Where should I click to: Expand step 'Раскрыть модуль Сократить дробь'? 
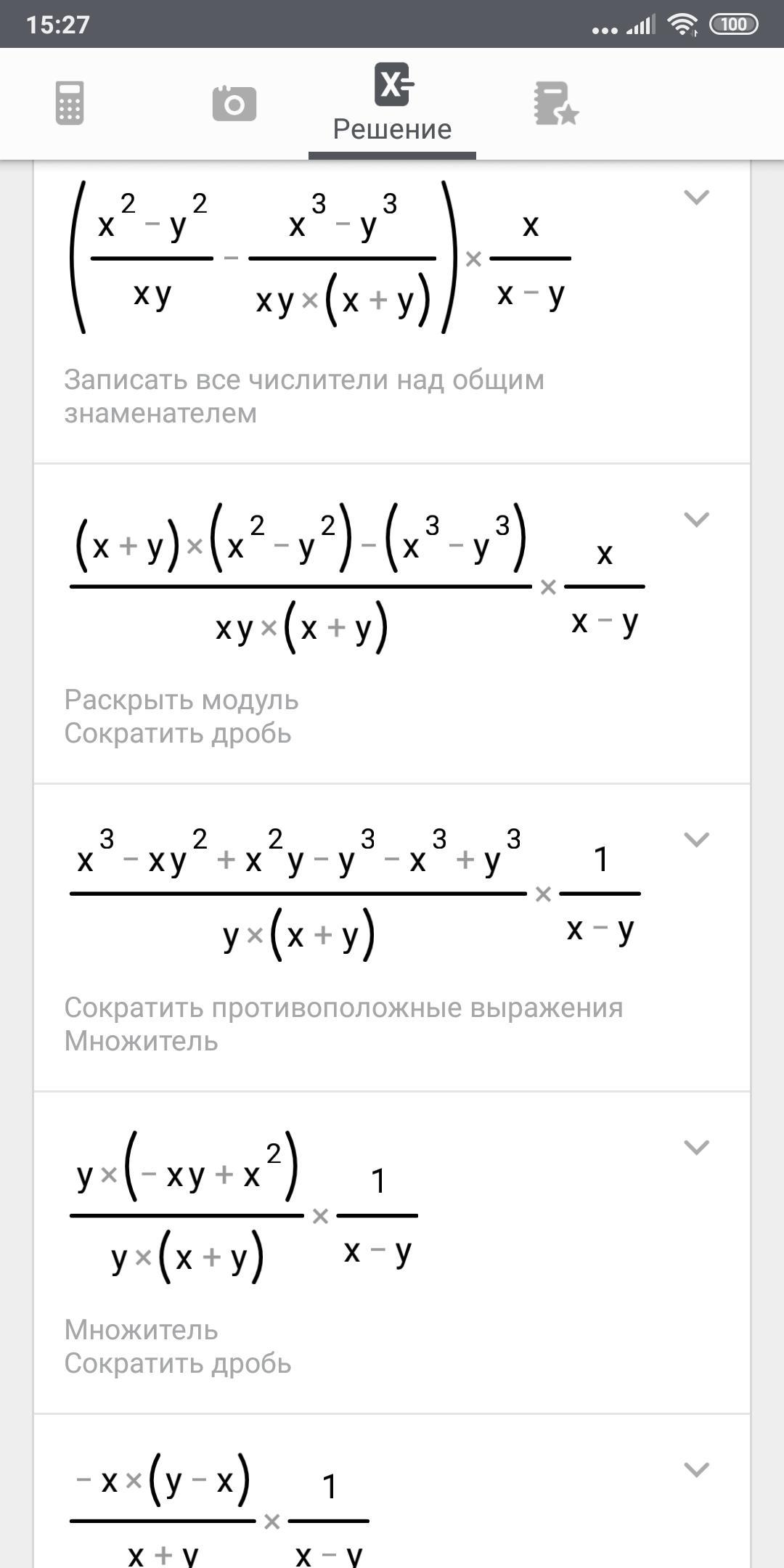pos(696,519)
